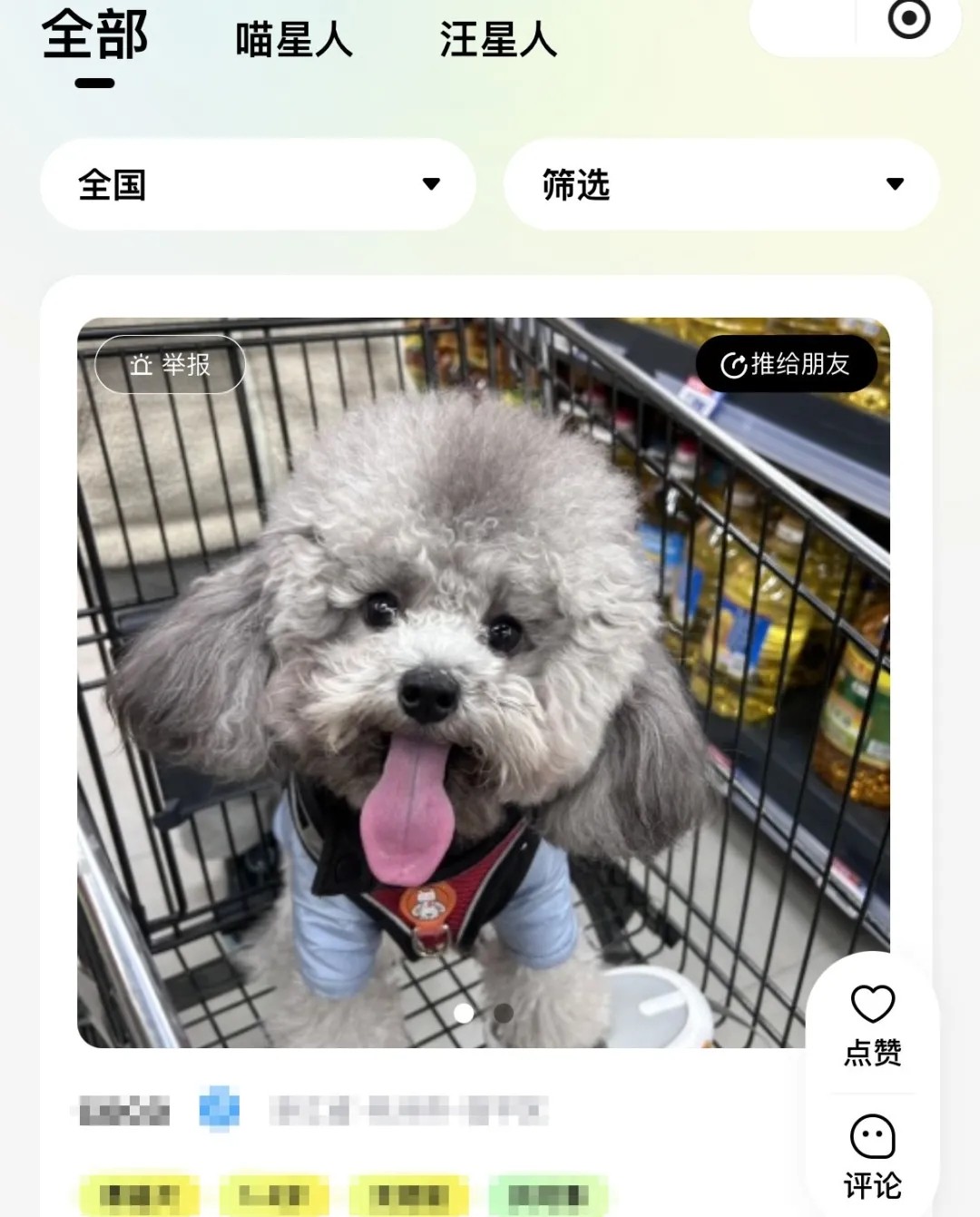Click the dropdown arrow next to 全国
Viewport: 980px width, 1217px height.
coord(433,185)
